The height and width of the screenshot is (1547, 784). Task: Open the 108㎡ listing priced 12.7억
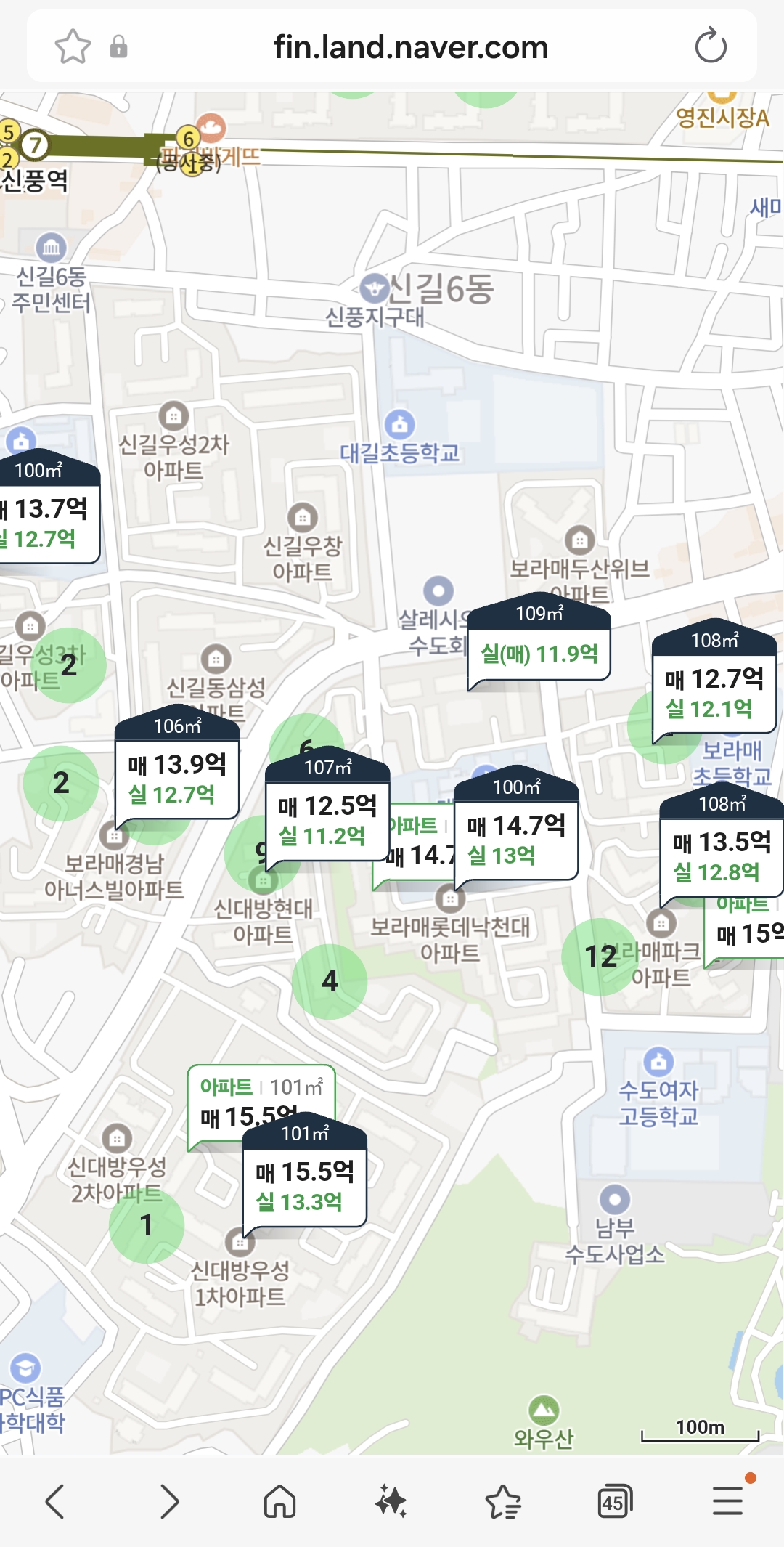[x=714, y=681]
